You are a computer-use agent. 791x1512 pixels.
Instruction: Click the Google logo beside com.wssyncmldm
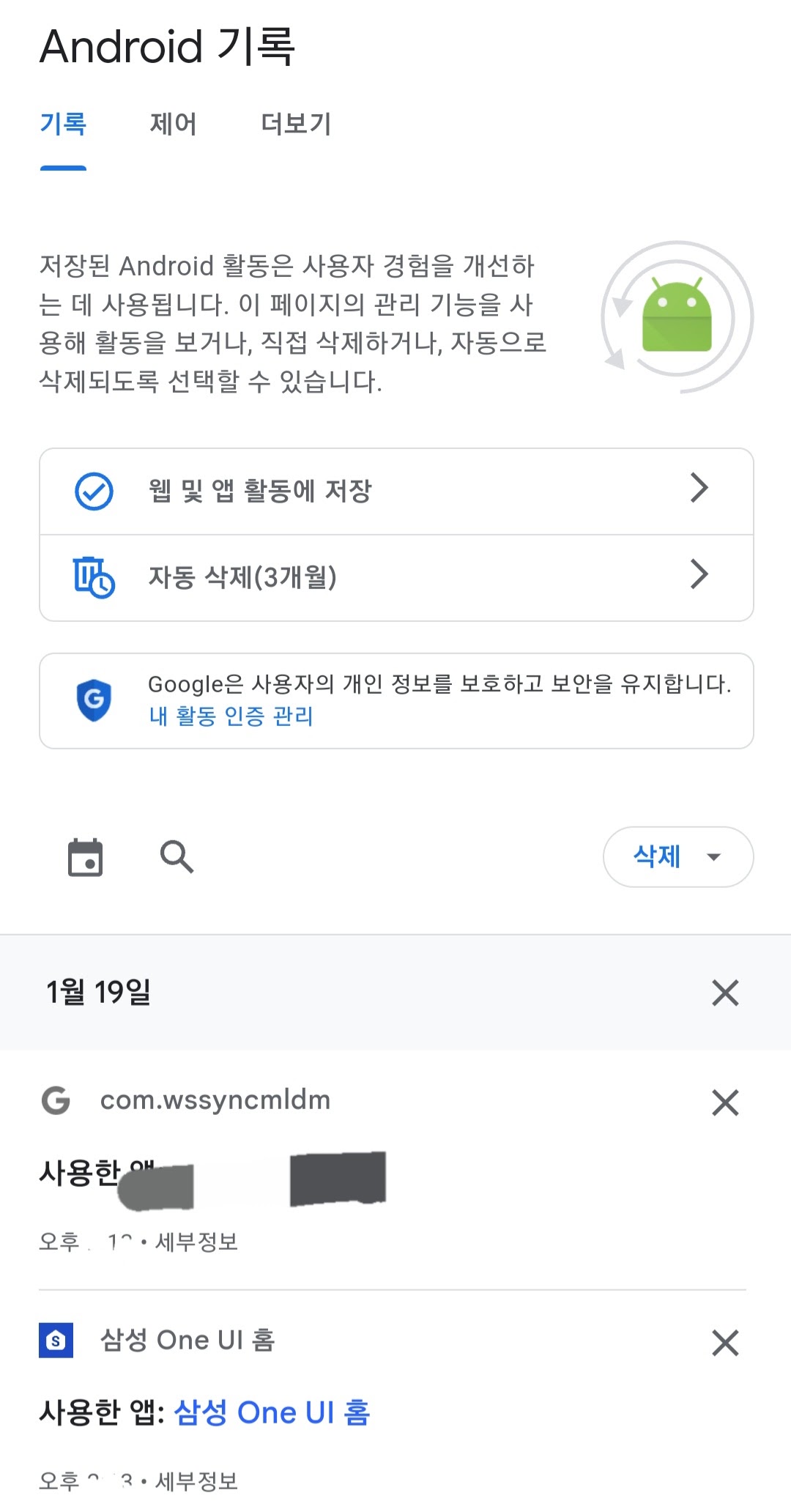(x=58, y=1099)
